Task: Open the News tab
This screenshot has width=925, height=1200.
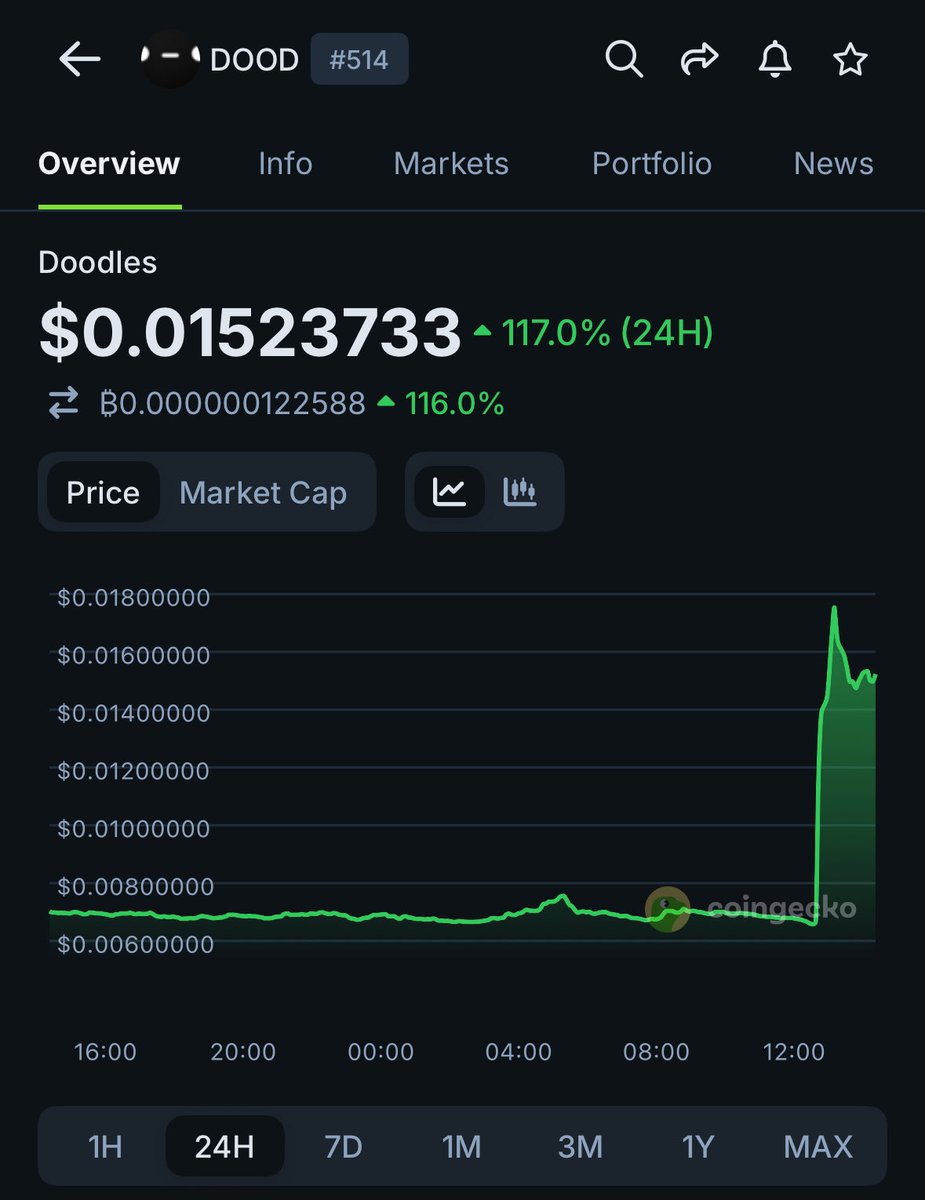Action: (x=833, y=164)
